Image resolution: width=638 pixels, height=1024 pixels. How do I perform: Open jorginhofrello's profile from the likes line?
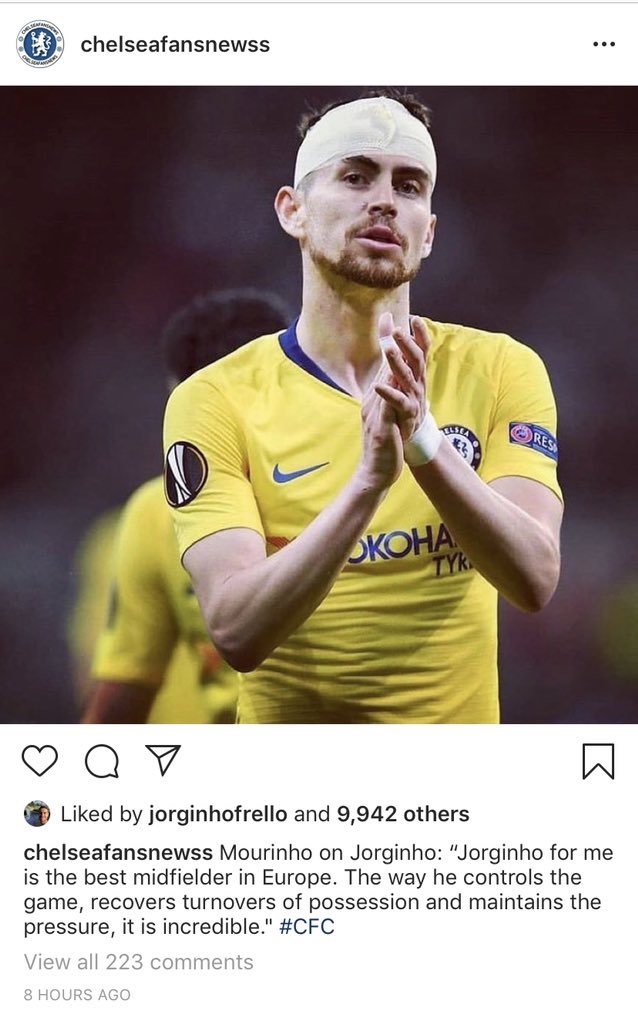[x=218, y=814]
